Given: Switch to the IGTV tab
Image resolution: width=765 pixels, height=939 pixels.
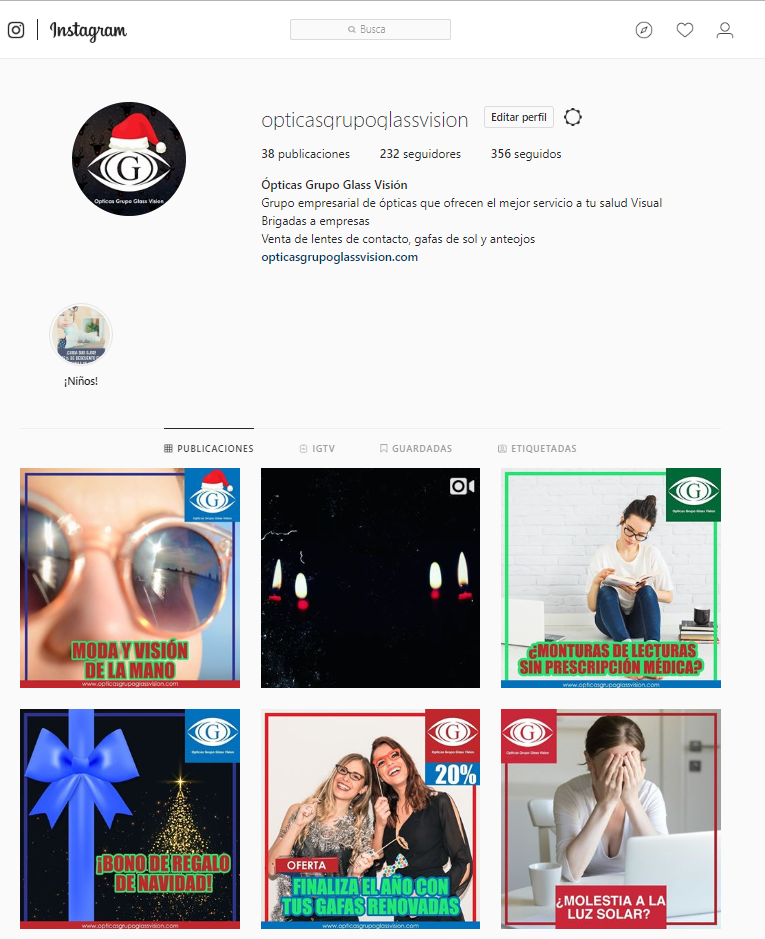Looking at the screenshot, I should point(318,449).
